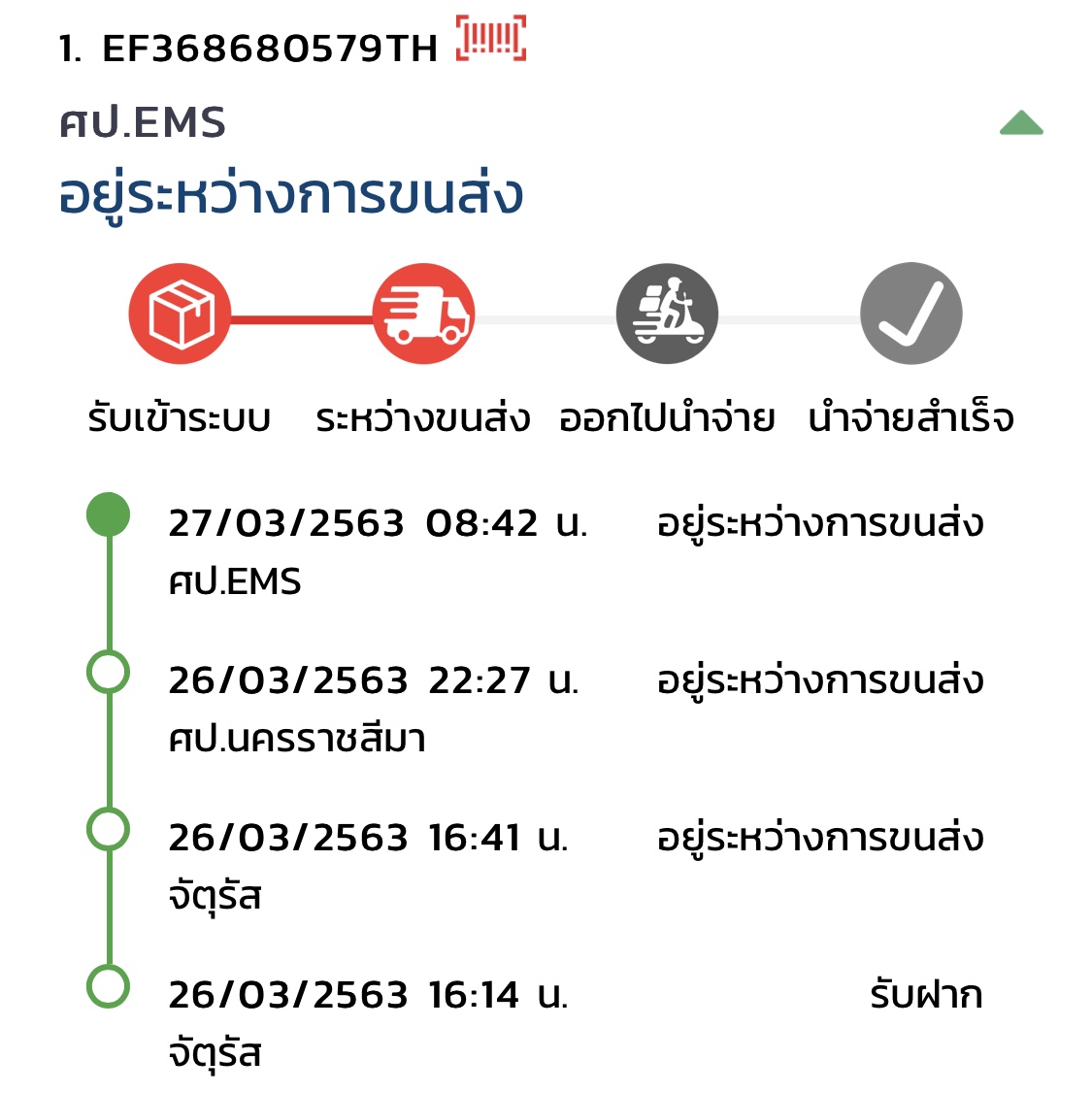Collapse the tracking details with the green arrow

coord(1020,123)
